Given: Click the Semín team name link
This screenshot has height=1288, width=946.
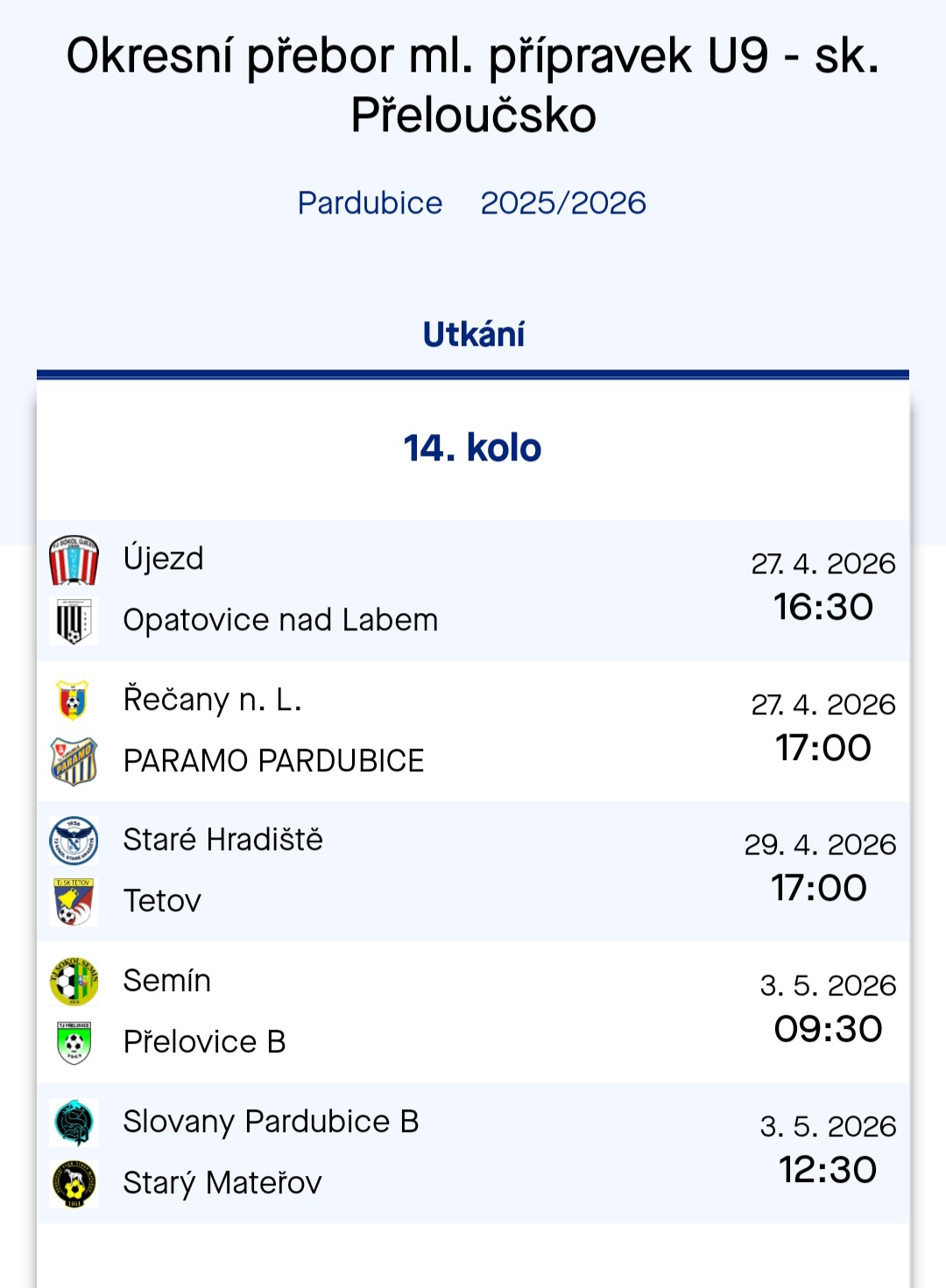Looking at the screenshot, I should (167, 981).
